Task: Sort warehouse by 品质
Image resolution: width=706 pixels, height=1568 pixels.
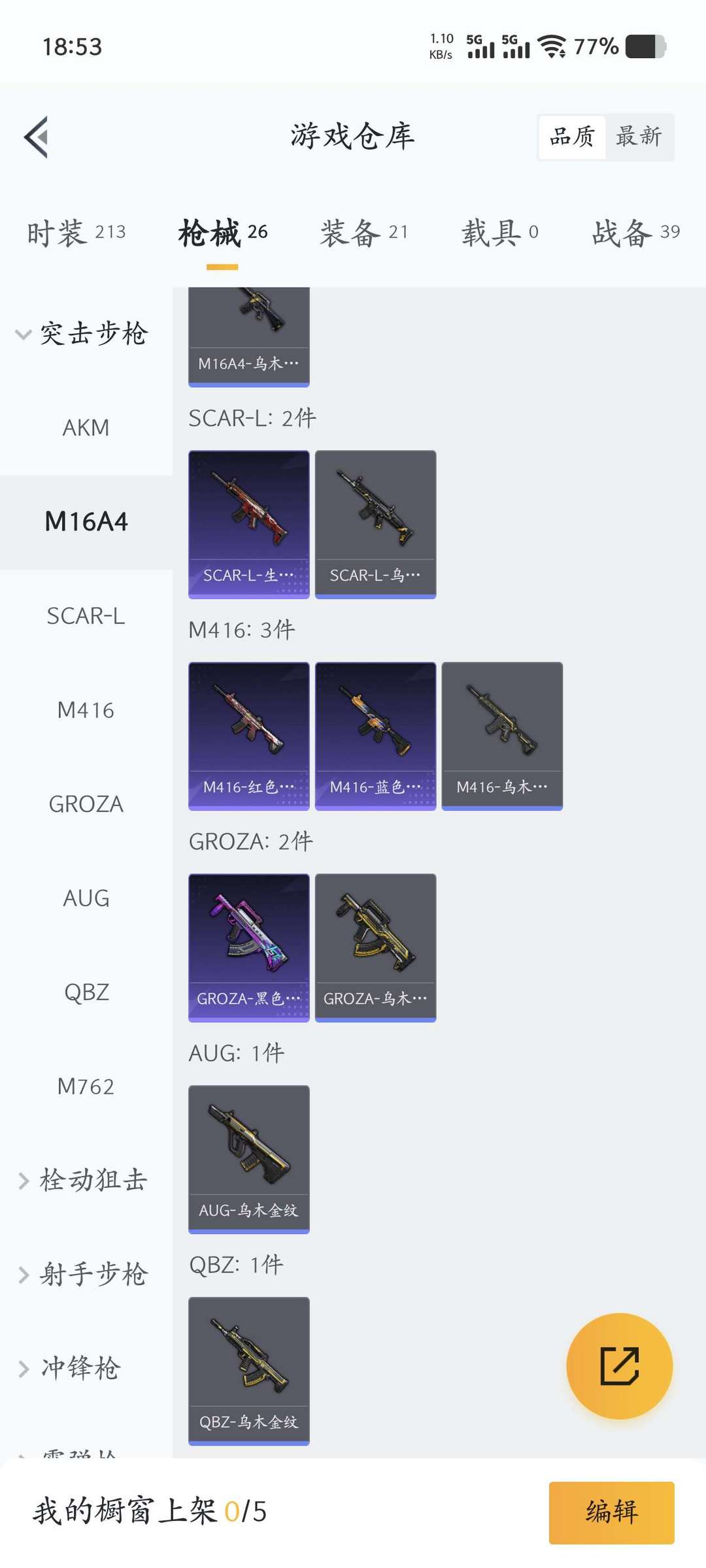Action: [572, 137]
